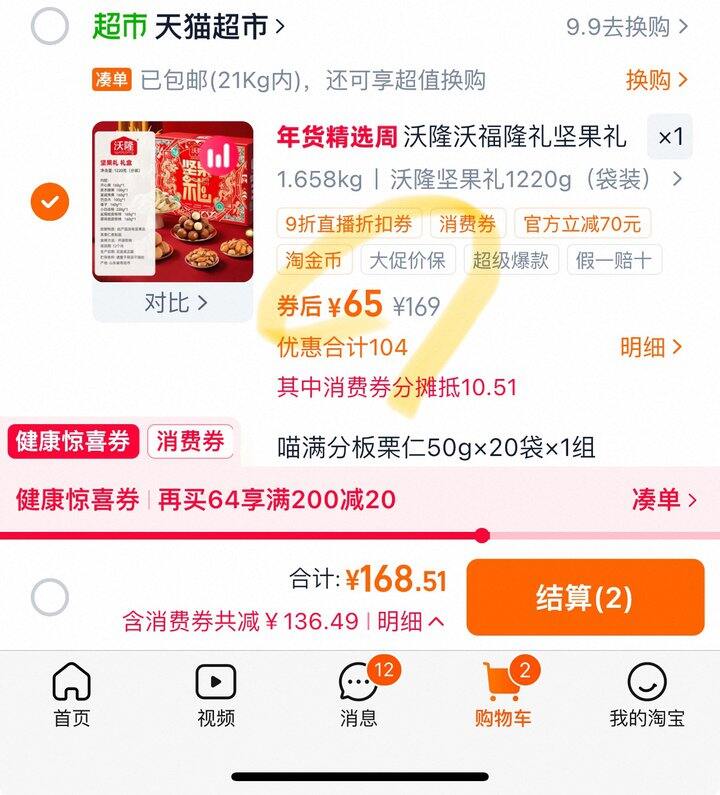Change the ×1 quantity
This screenshot has height=795, width=720.
(670, 137)
